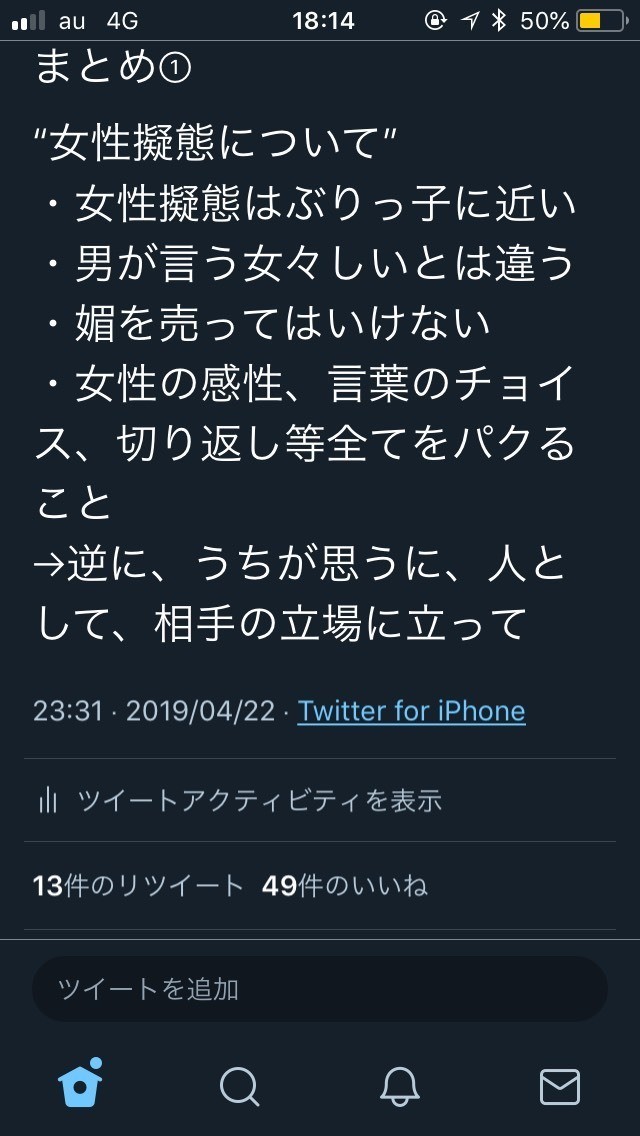The image size is (640, 1136).
Task: Go to the Notifications bell tab
Action: click(x=399, y=1085)
